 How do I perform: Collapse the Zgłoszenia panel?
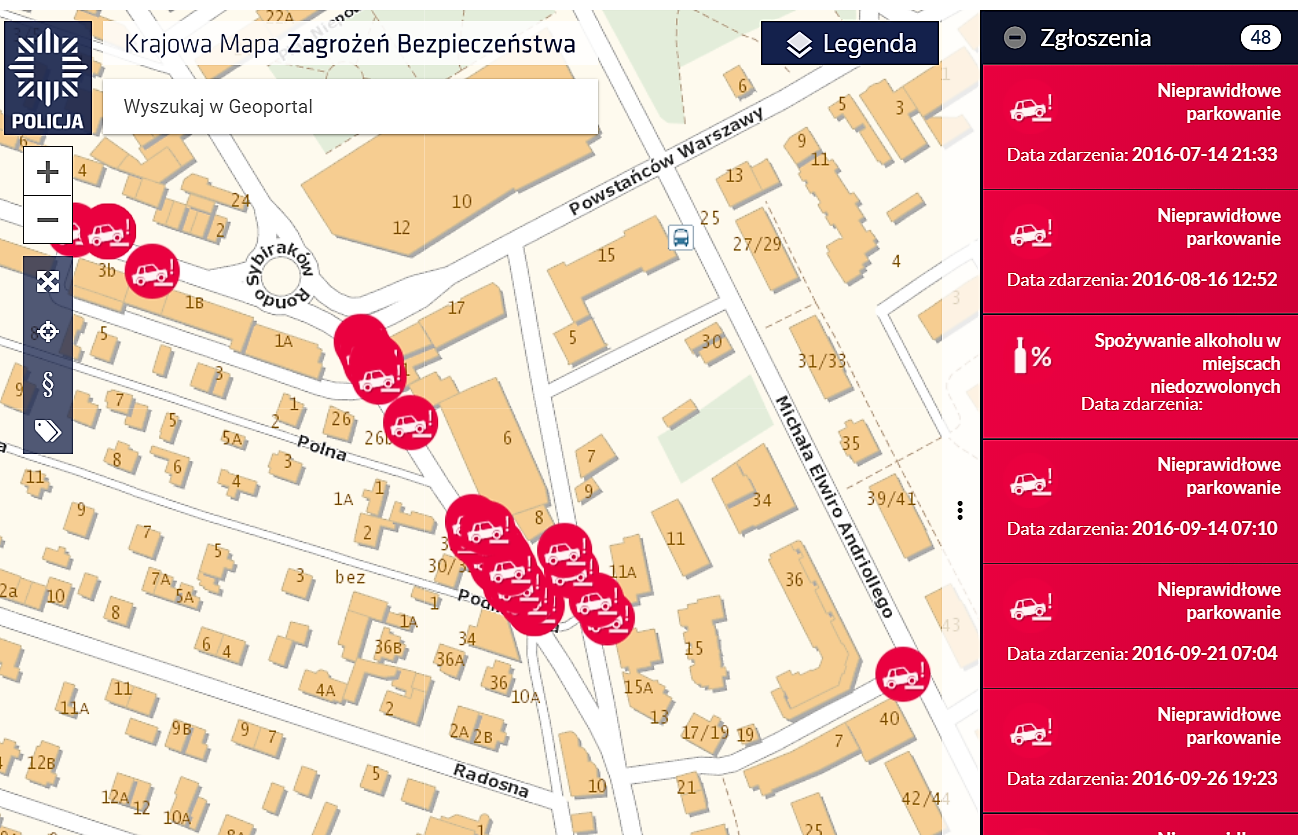pyautogui.click(x=1015, y=39)
